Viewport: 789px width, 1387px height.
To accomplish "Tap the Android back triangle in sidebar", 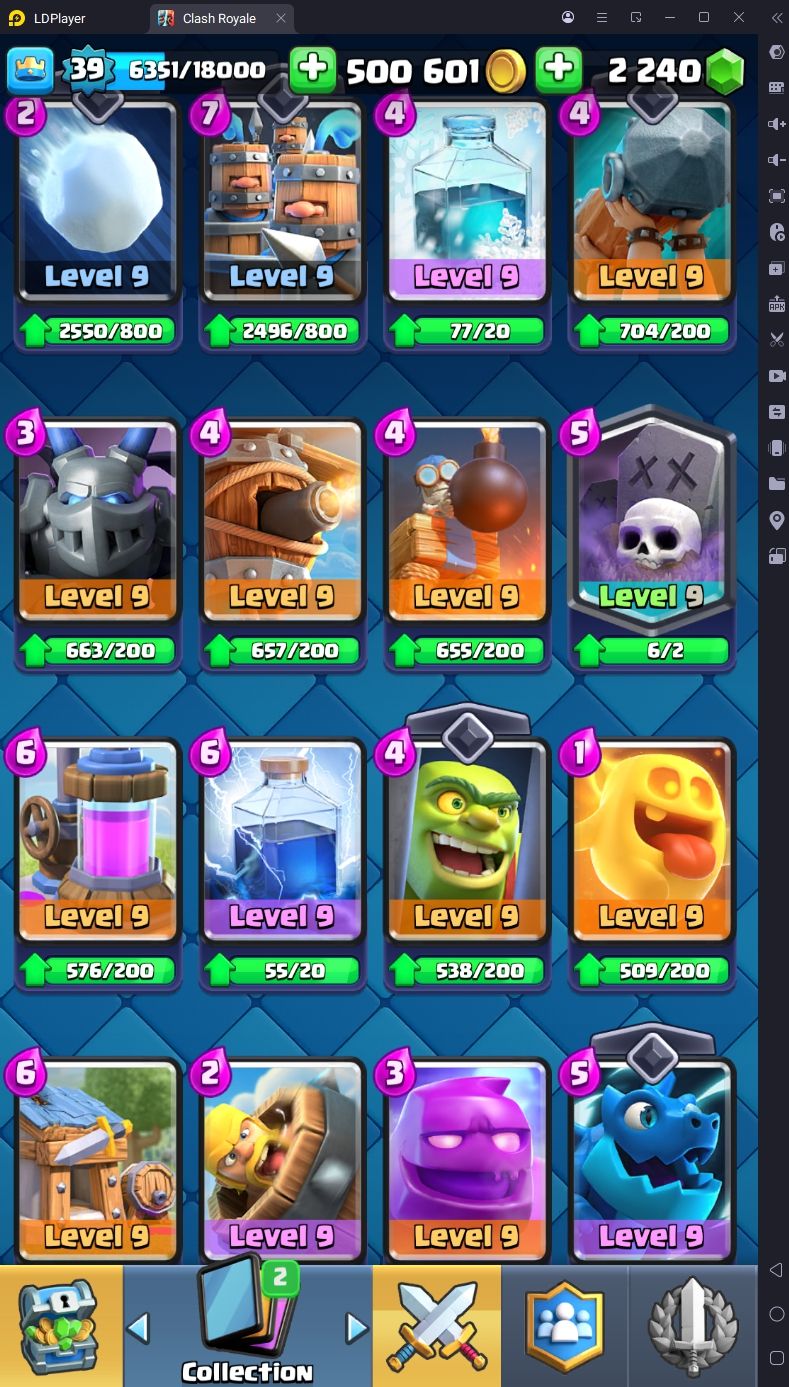I will tap(776, 1270).
